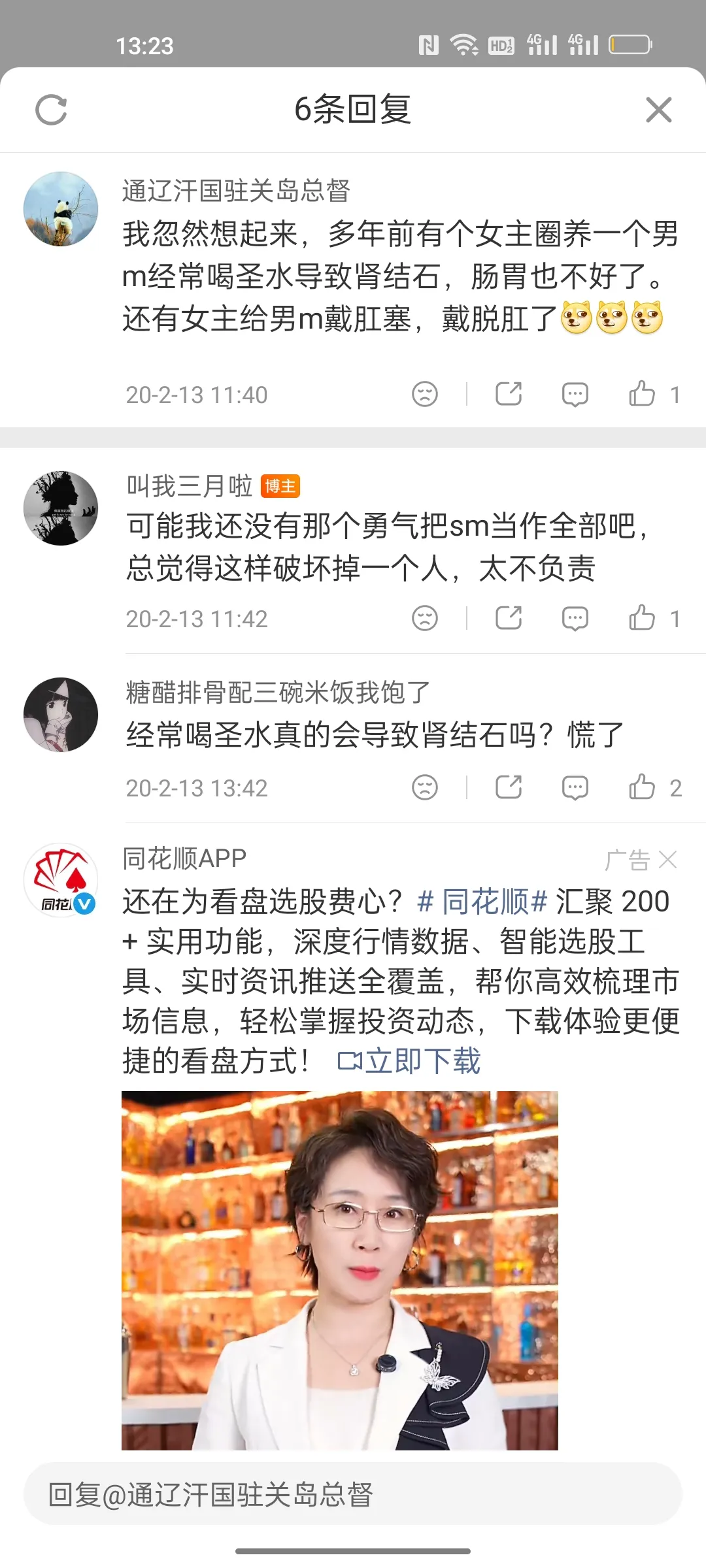The height and width of the screenshot is (1568, 706).
Task: Tap frown icon on 叫我三月啦's reply
Action: (425, 618)
